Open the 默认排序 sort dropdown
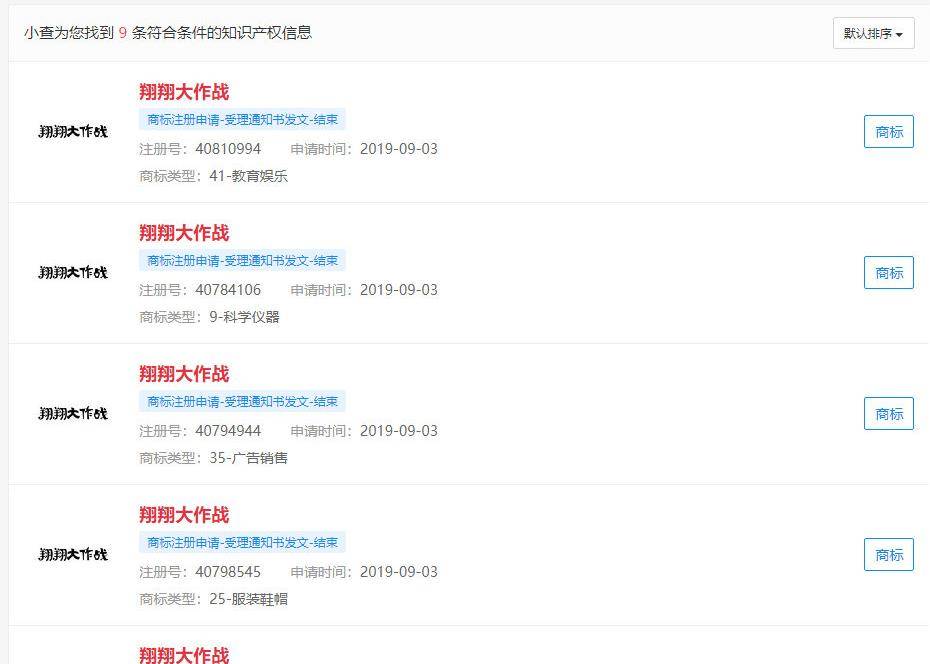 click(x=873, y=33)
